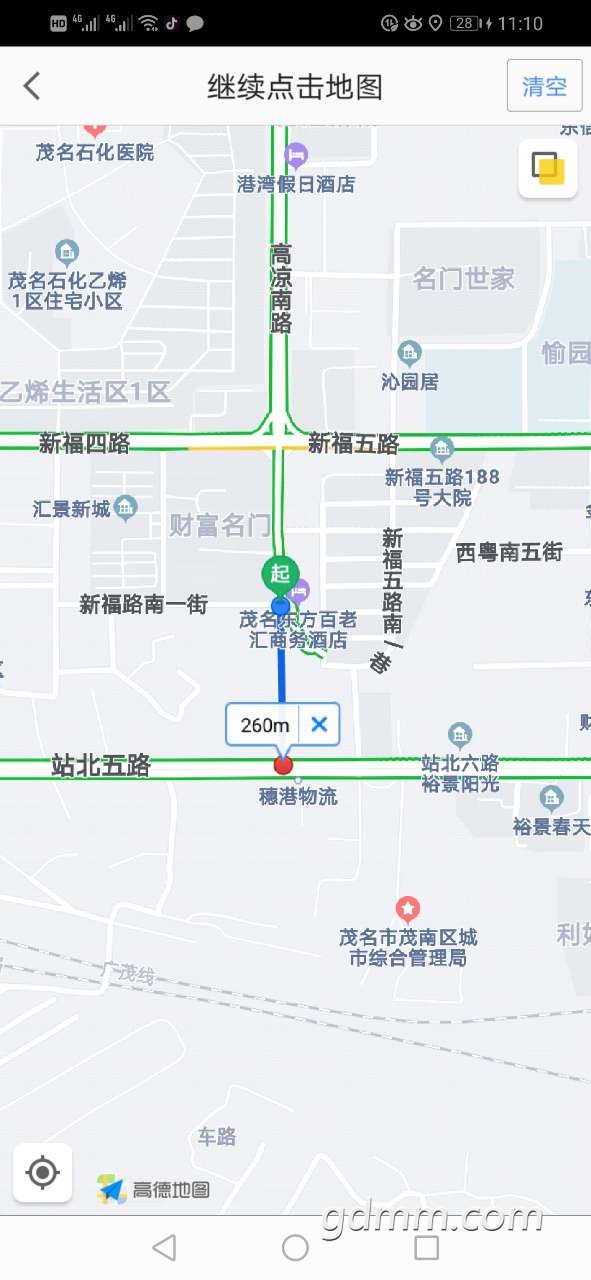Image resolution: width=591 pixels, height=1280 pixels.
Task: Tap system home button
Action: 295,1247
